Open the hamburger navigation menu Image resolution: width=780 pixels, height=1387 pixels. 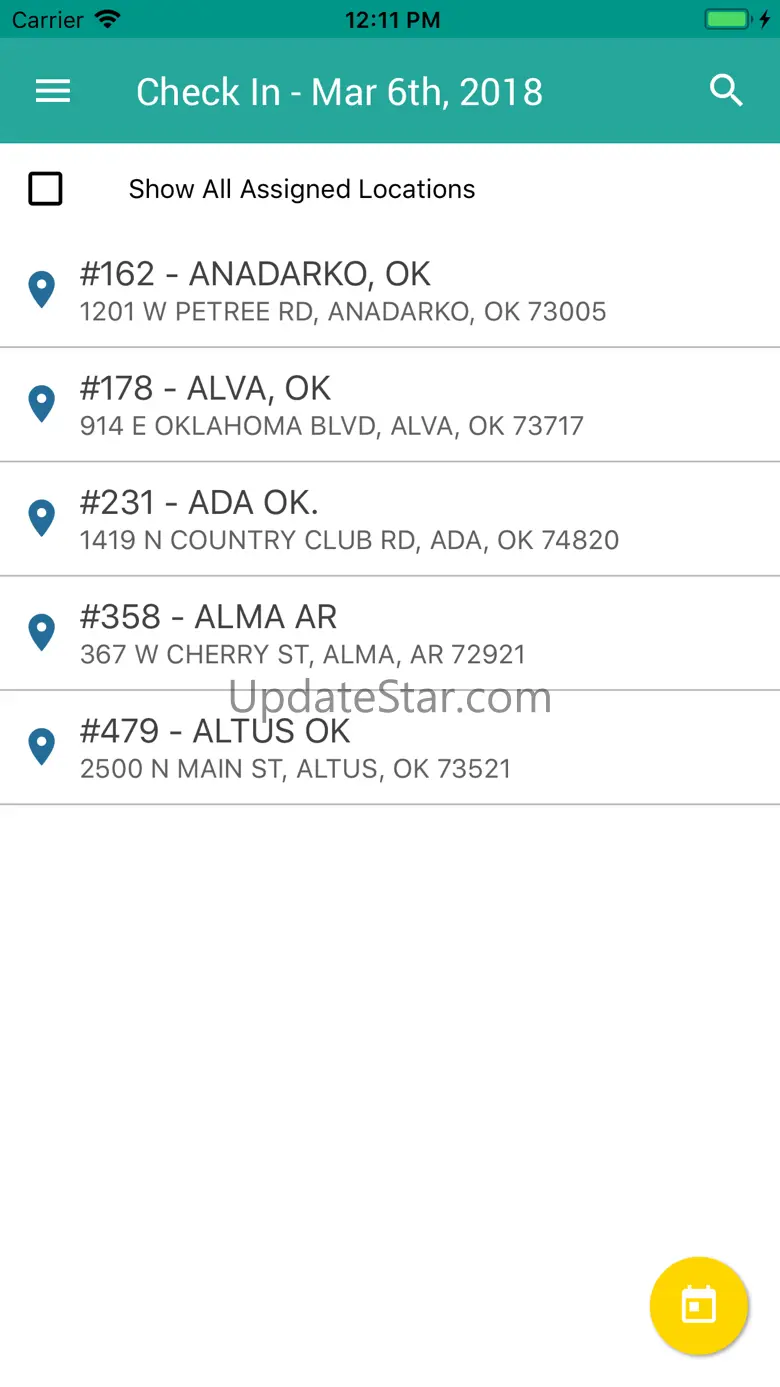point(53,92)
